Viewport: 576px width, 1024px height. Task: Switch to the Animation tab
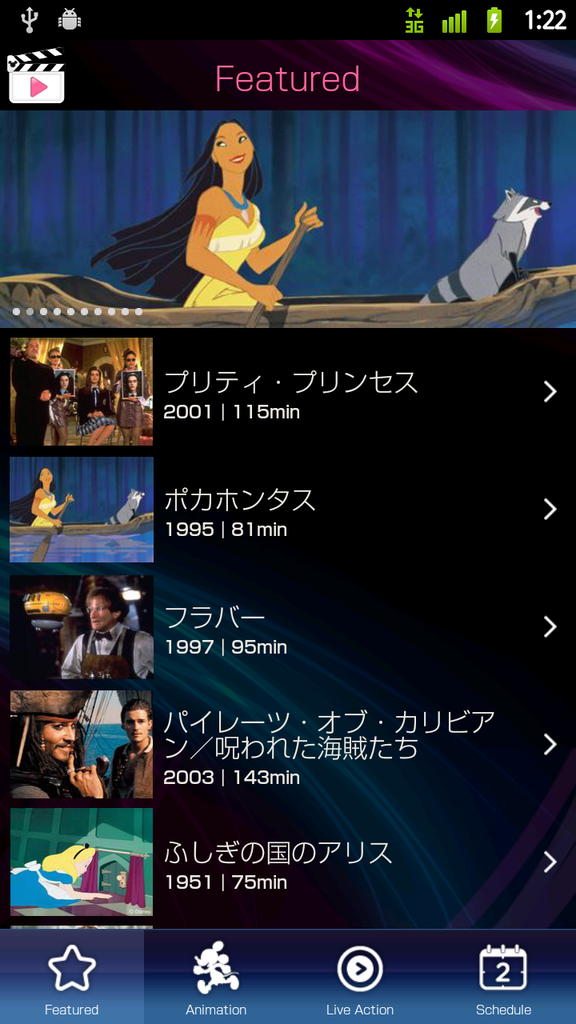[216, 978]
